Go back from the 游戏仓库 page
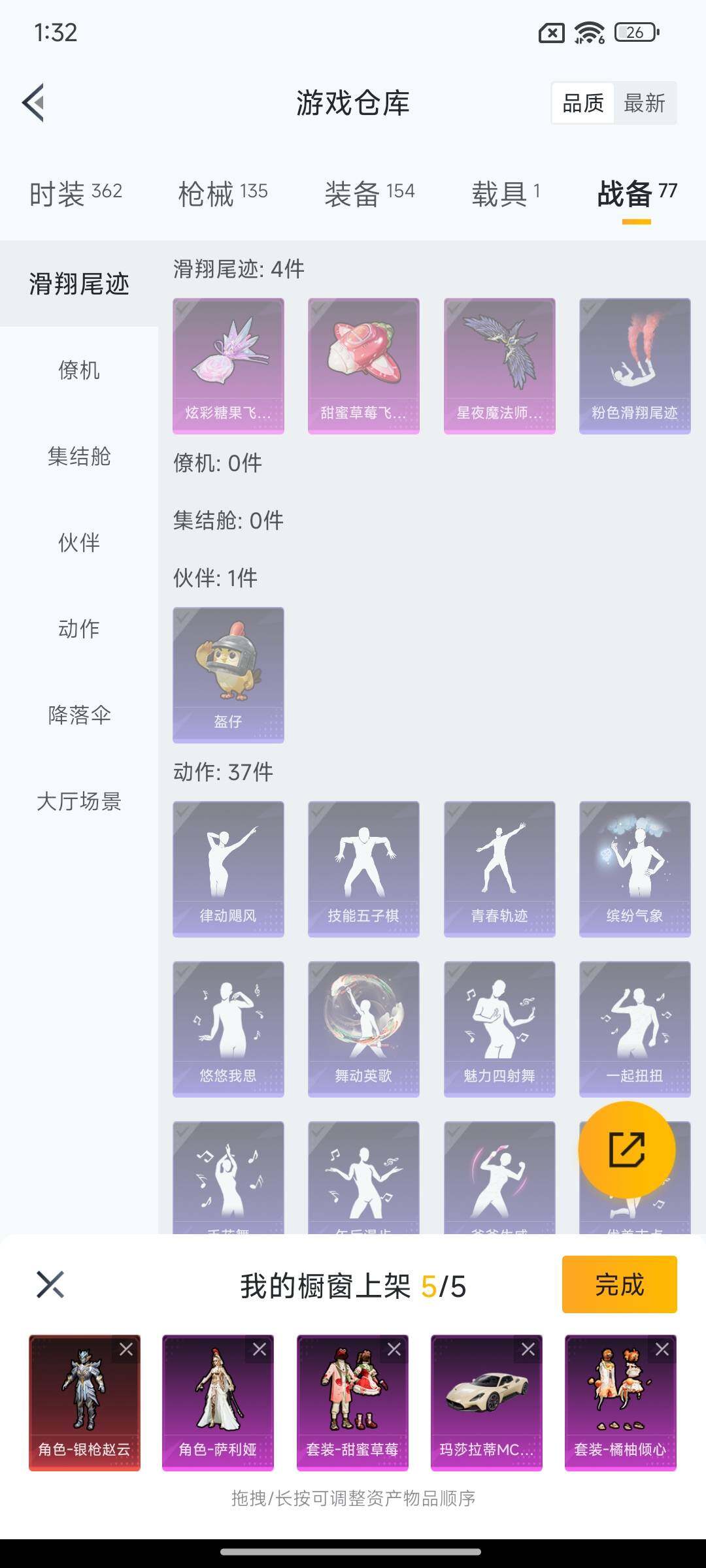Screen dimensions: 706x1568 coord(34,103)
